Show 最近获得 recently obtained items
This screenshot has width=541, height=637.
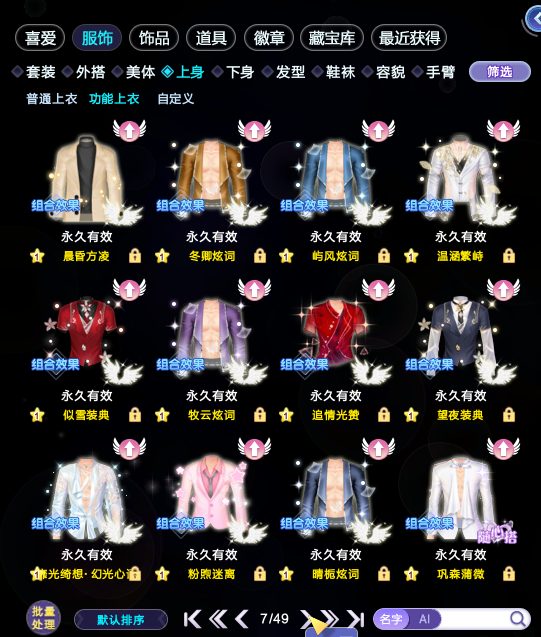409,38
